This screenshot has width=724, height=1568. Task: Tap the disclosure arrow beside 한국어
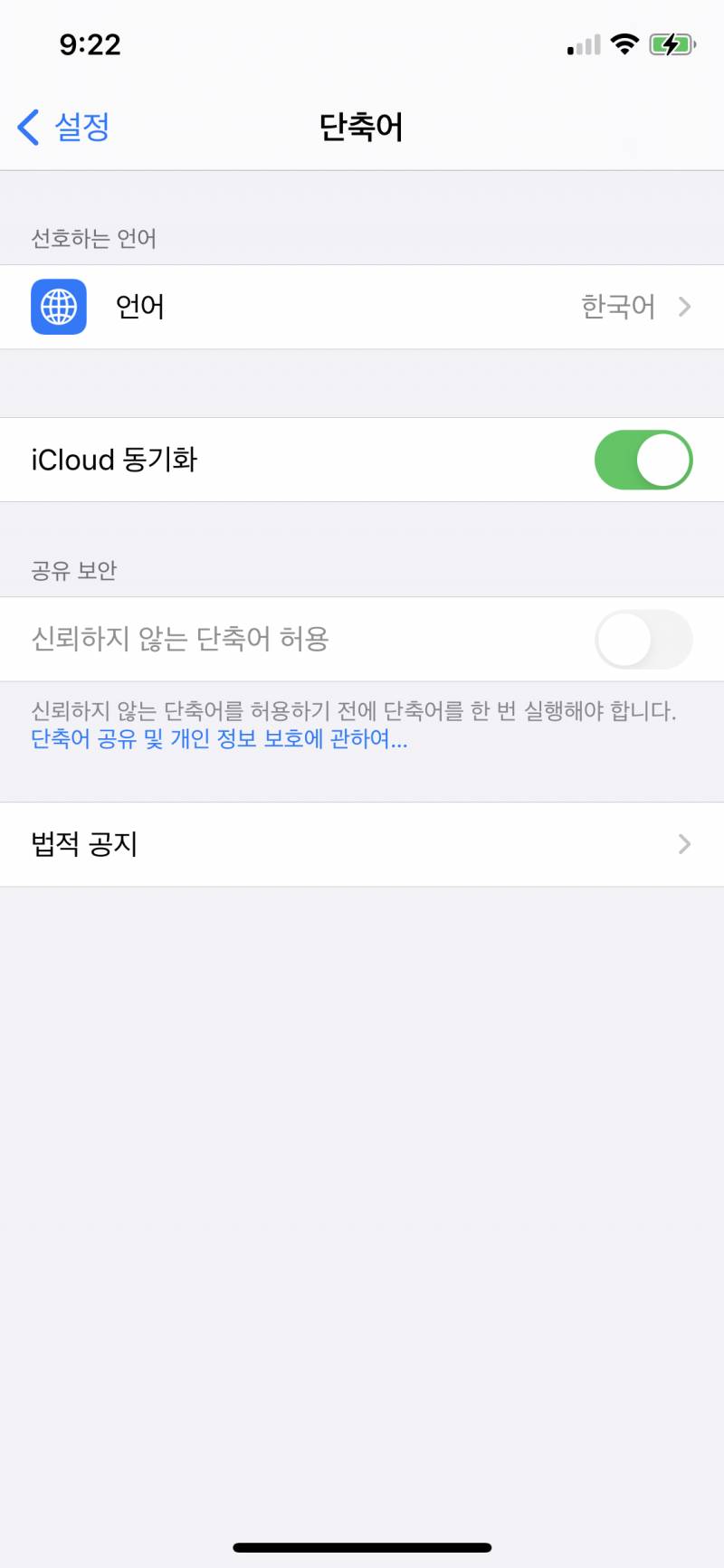click(x=684, y=306)
